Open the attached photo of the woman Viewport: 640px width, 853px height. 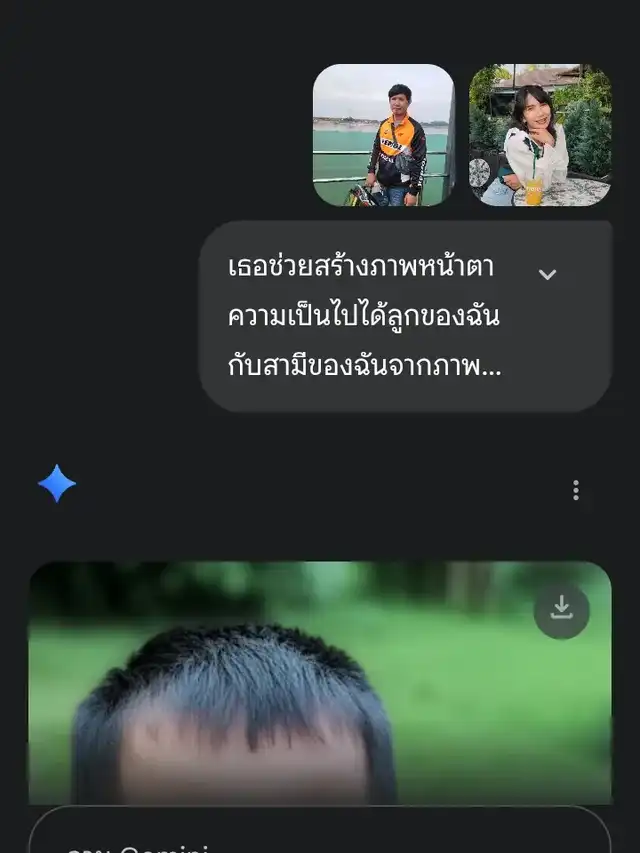[x=540, y=135]
